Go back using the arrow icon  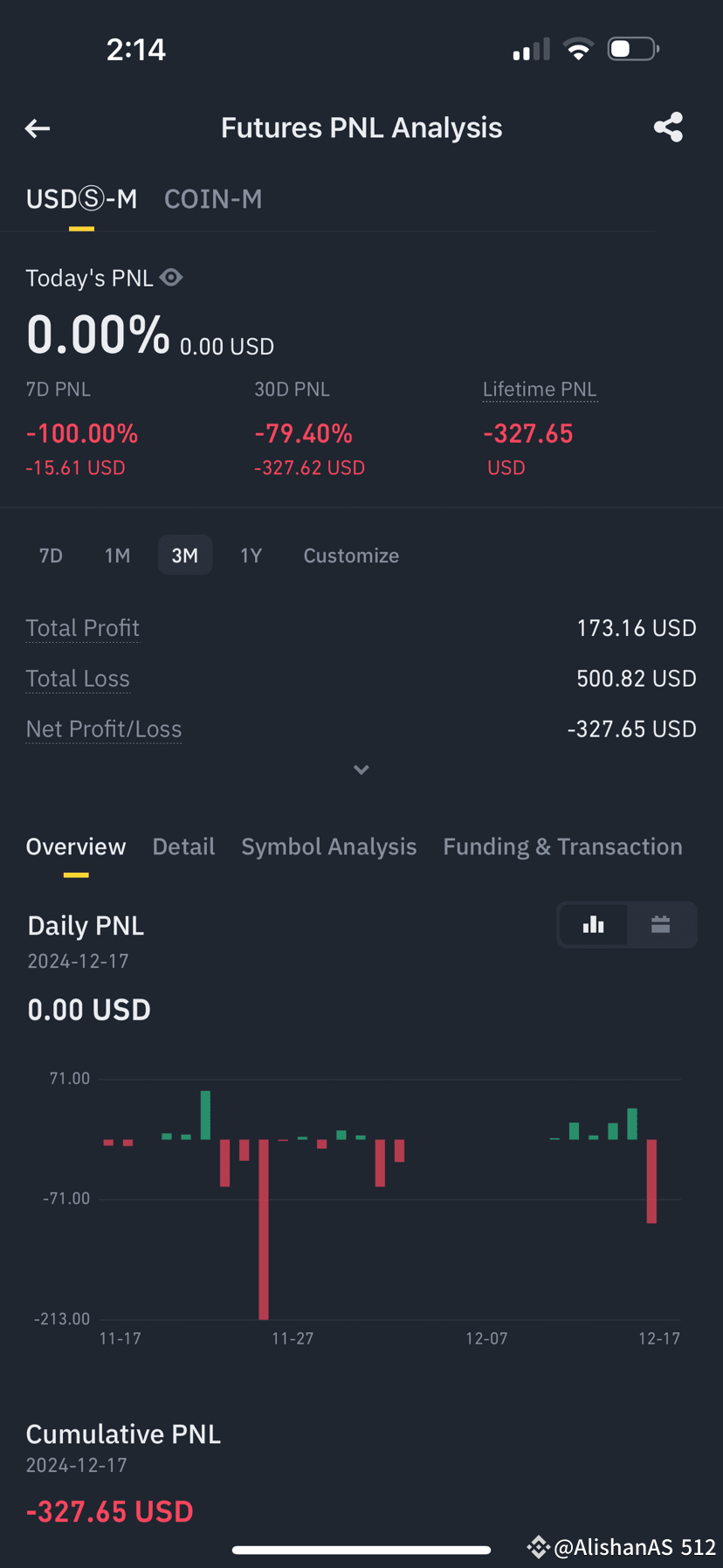(38, 129)
